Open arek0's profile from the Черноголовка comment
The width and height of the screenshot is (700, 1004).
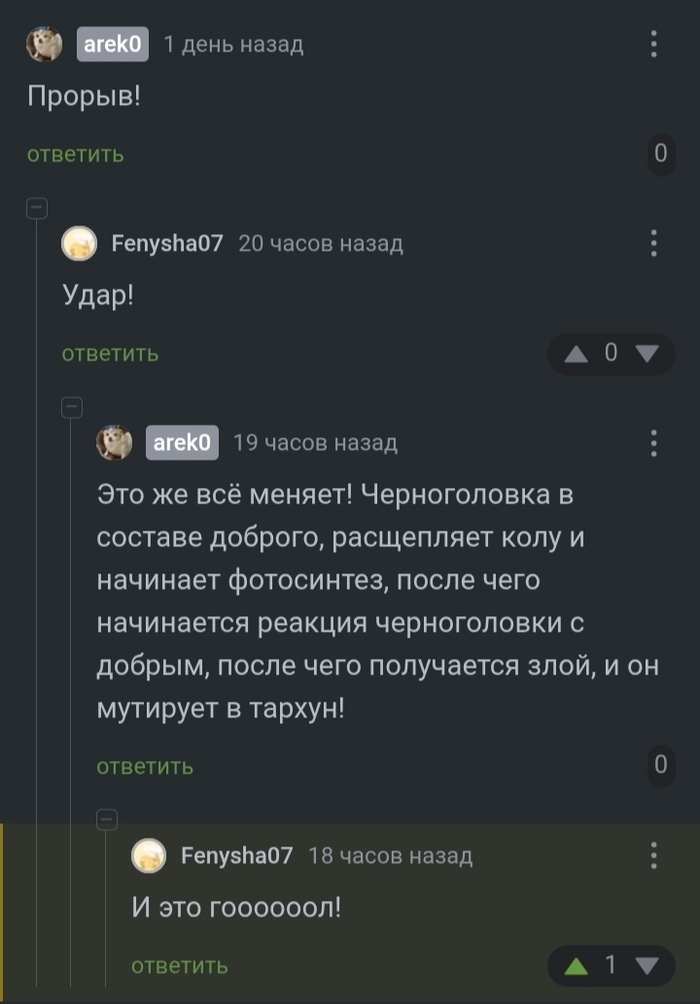(182, 442)
